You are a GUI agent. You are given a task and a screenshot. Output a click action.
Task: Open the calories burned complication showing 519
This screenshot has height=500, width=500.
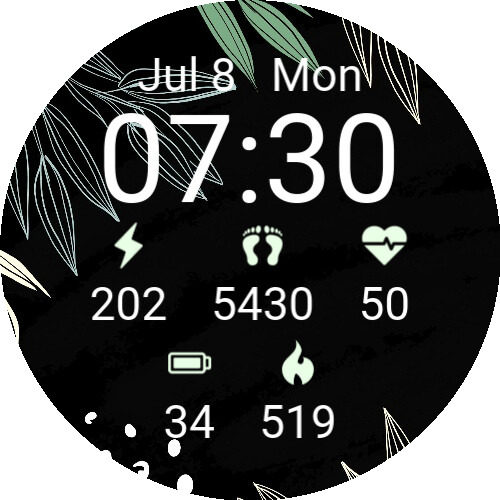298,390
